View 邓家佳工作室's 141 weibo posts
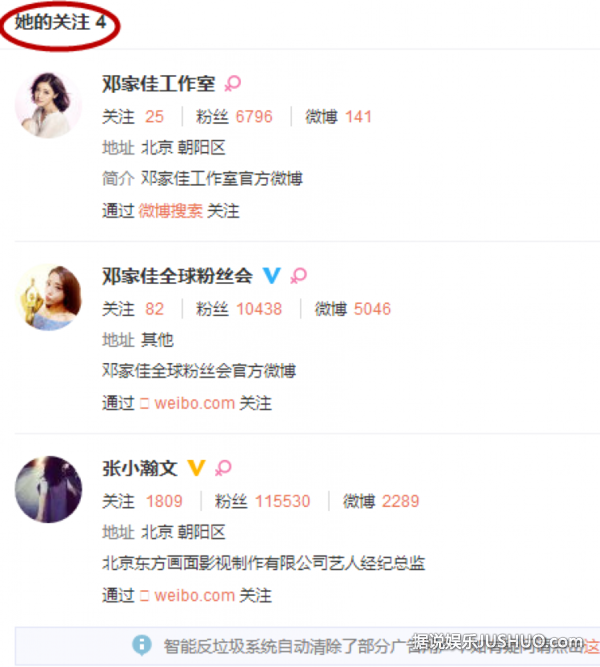Viewport: 600px width, 667px height. click(358, 116)
